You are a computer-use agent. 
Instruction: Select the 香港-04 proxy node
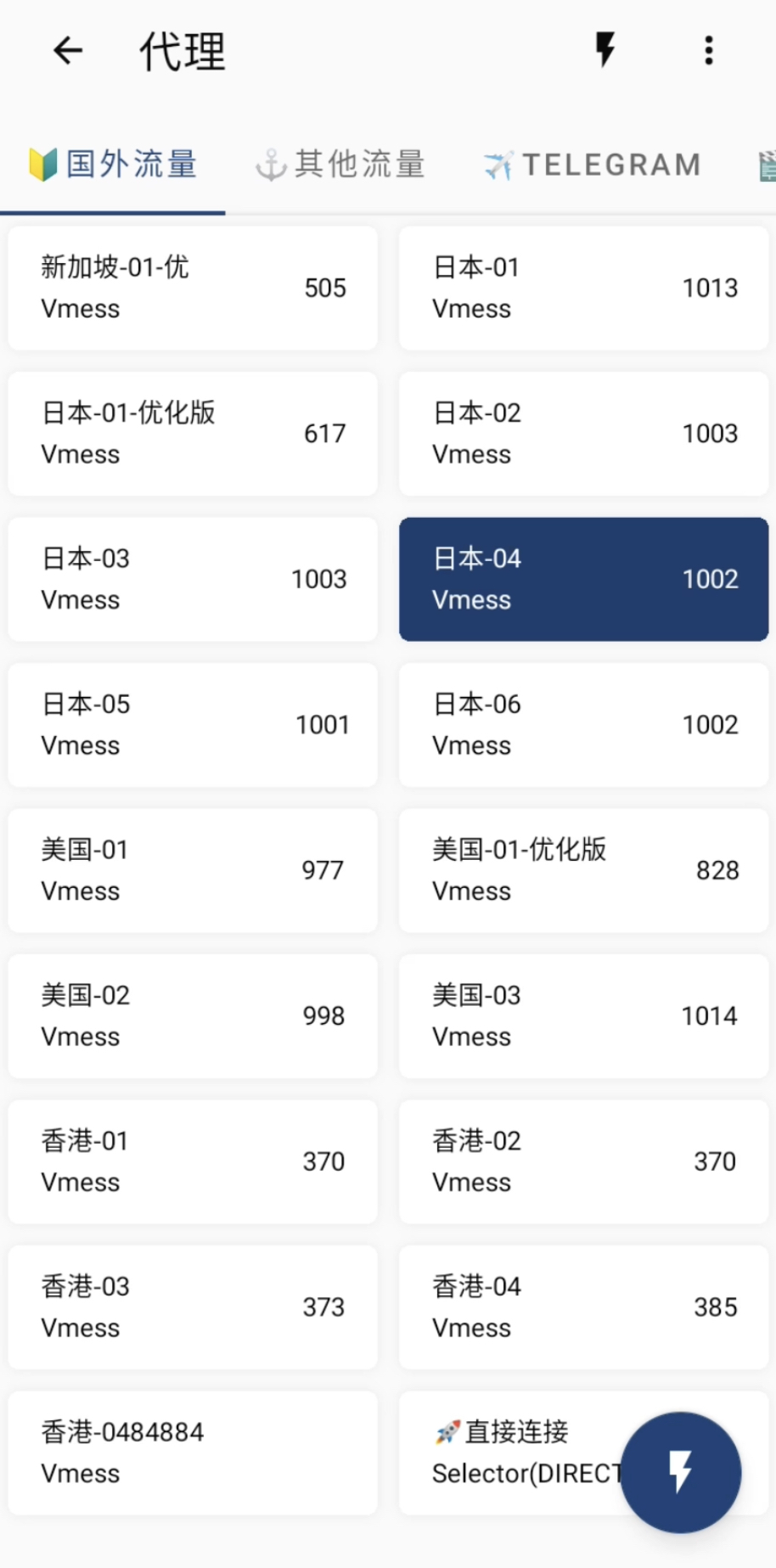pos(584,1307)
